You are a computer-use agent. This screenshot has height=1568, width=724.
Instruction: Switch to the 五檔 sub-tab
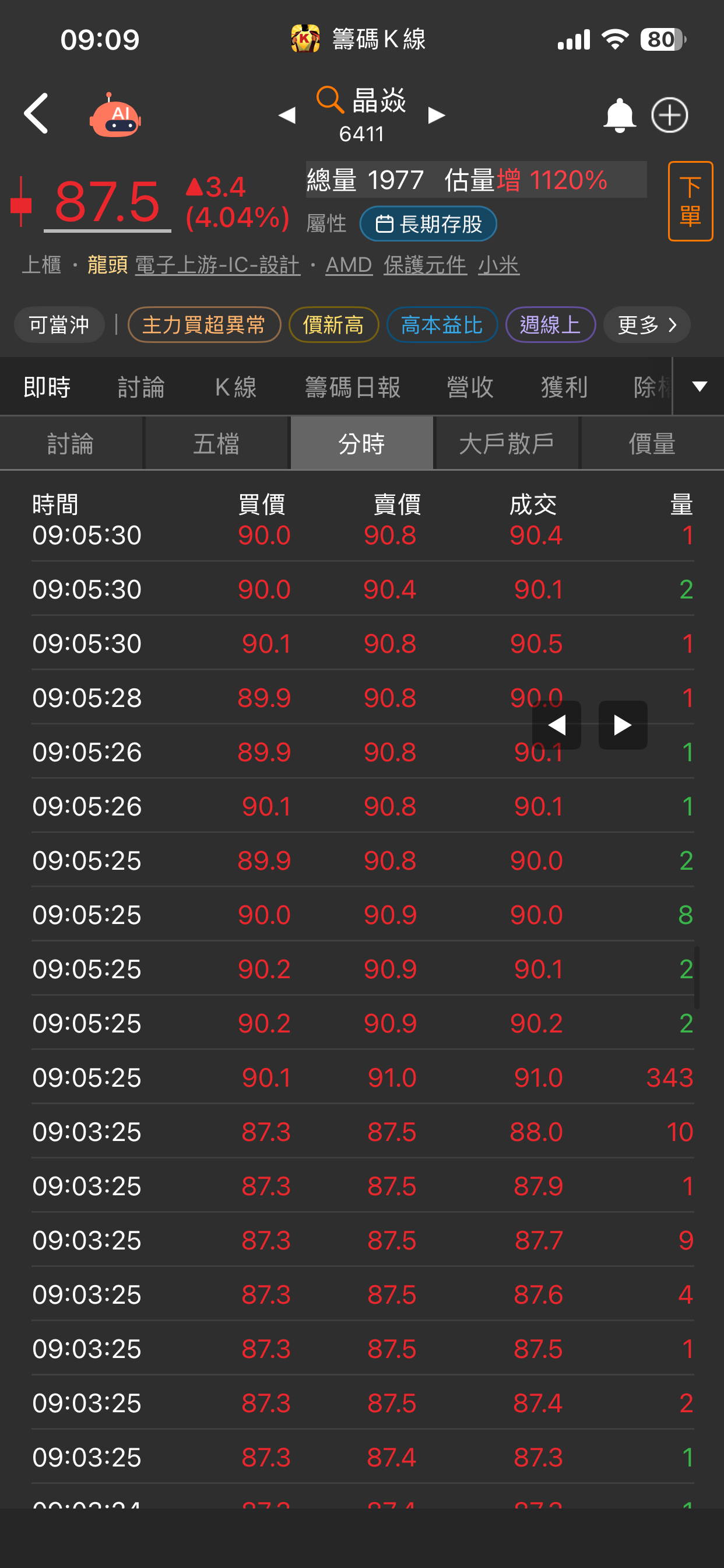click(216, 444)
